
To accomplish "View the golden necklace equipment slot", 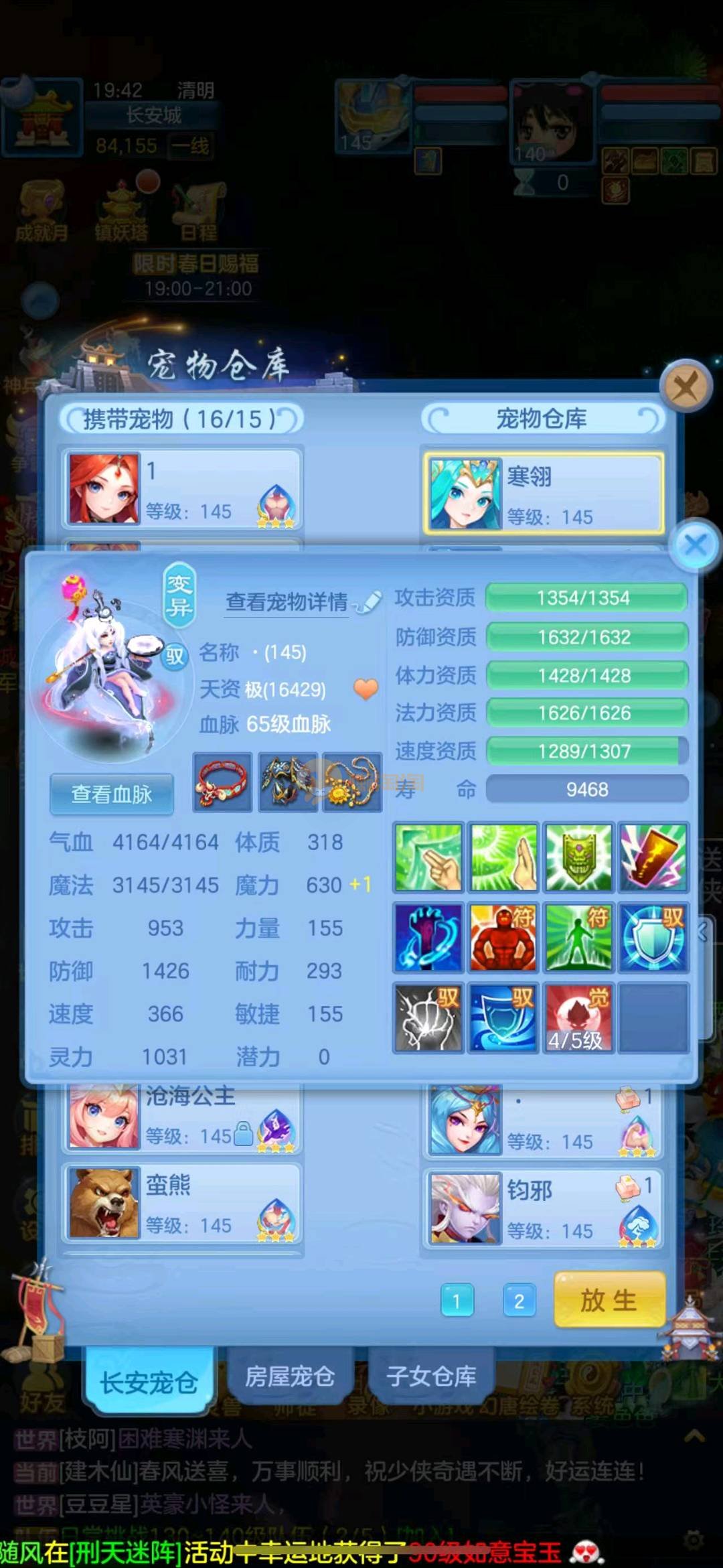I will pyautogui.click(x=352, y=782).
